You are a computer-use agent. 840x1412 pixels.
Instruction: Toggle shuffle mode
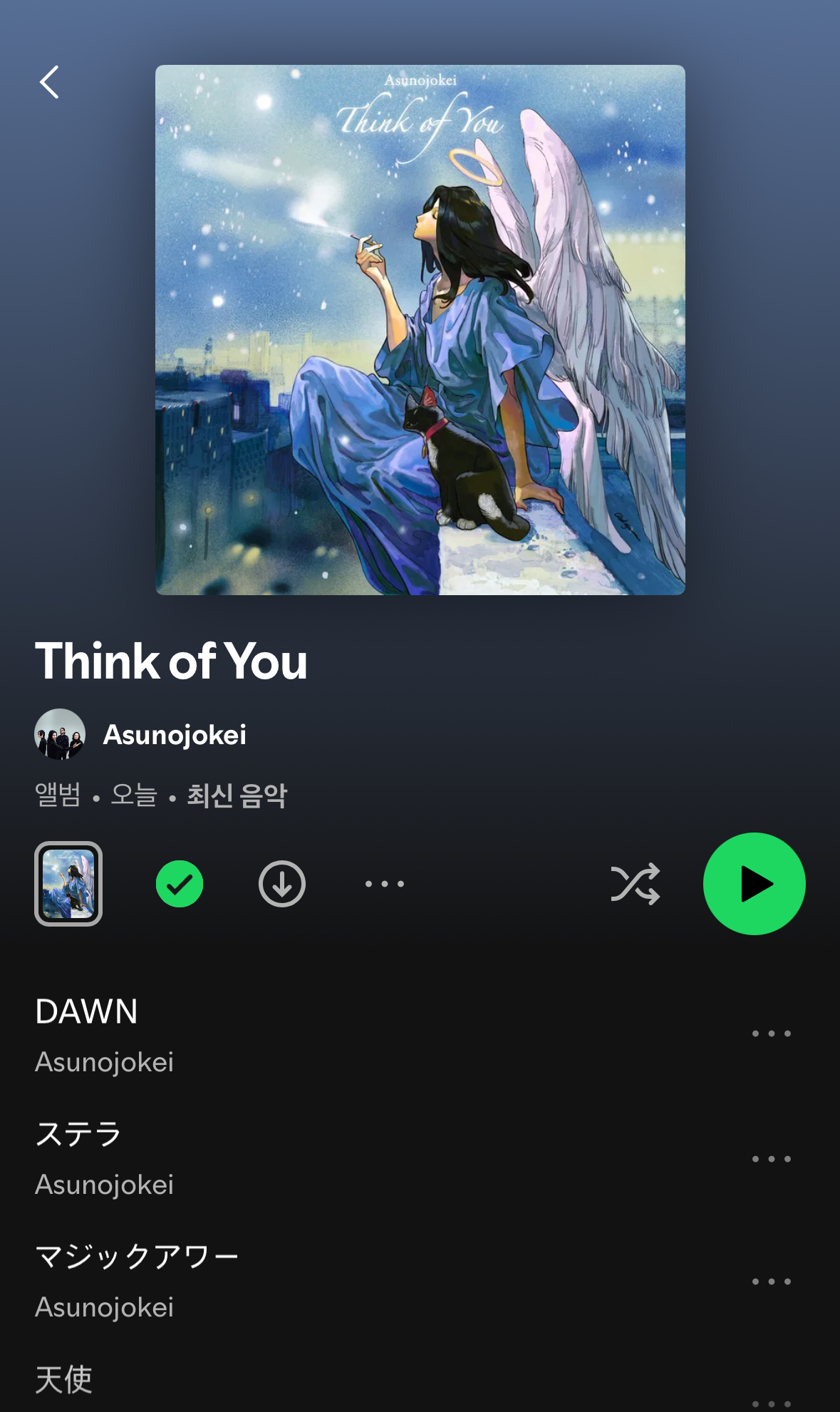point(635,884)
